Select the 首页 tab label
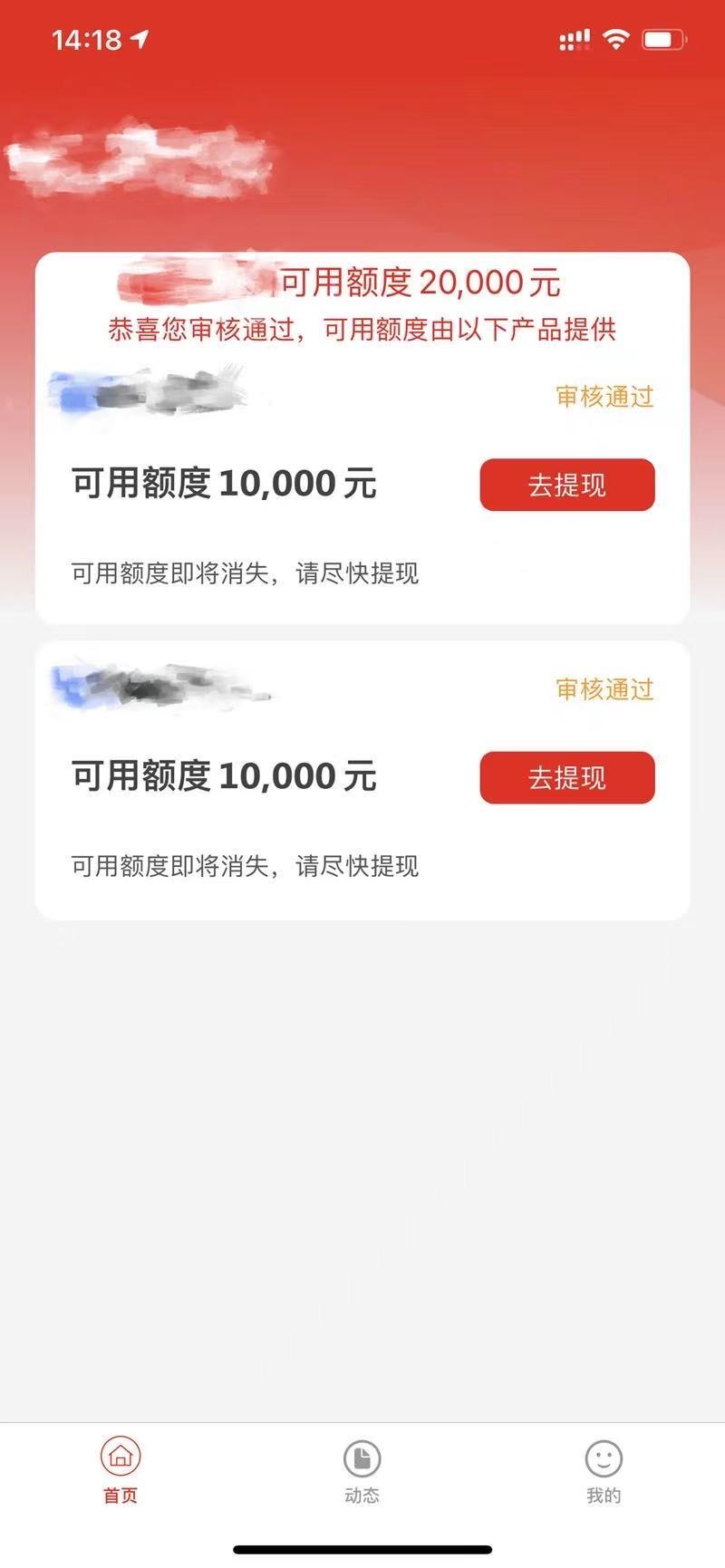The height and width of the screenshot is (1568, 725). [x=119, y=1493]
